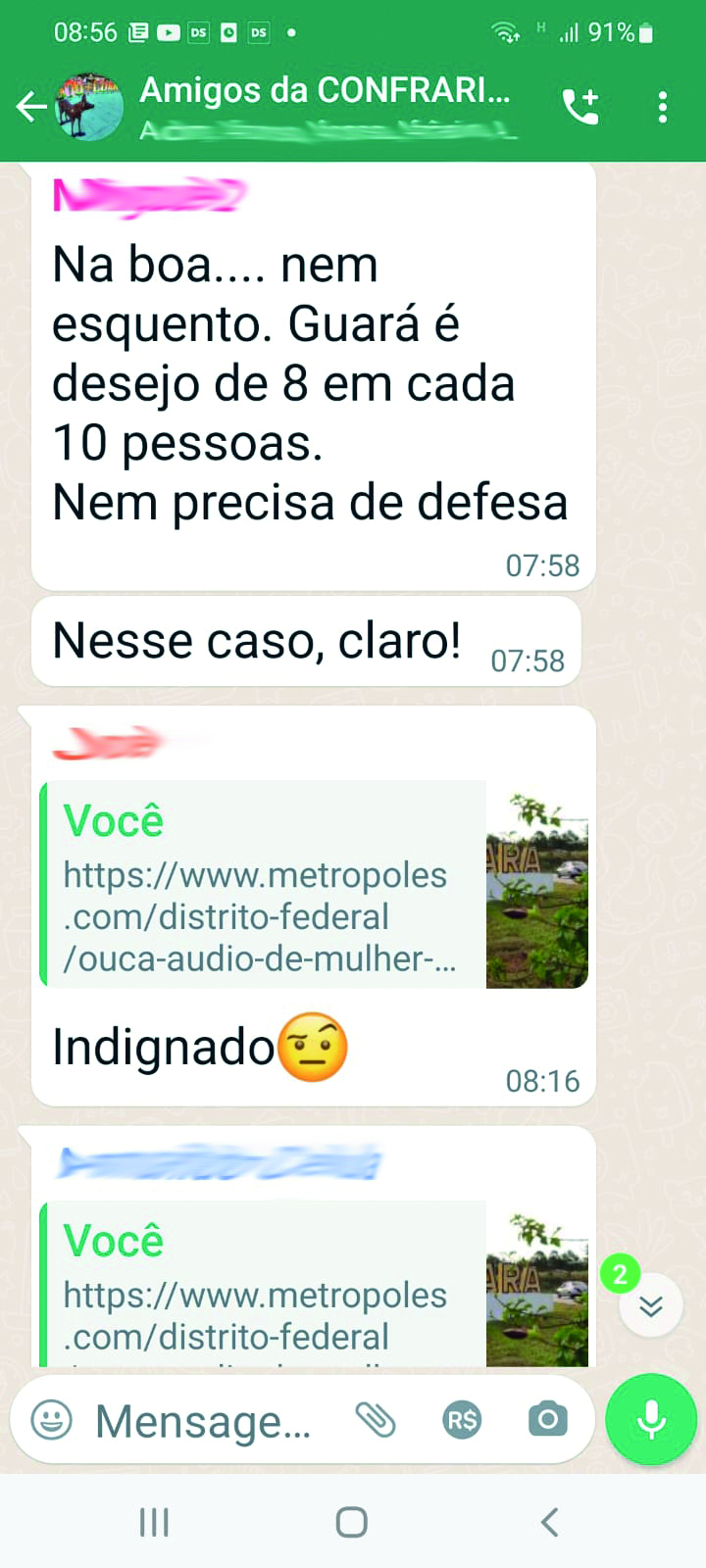Attach a file with paperclip
The height and width of the screenshot is (1568, 706).
coord(376,1420)
